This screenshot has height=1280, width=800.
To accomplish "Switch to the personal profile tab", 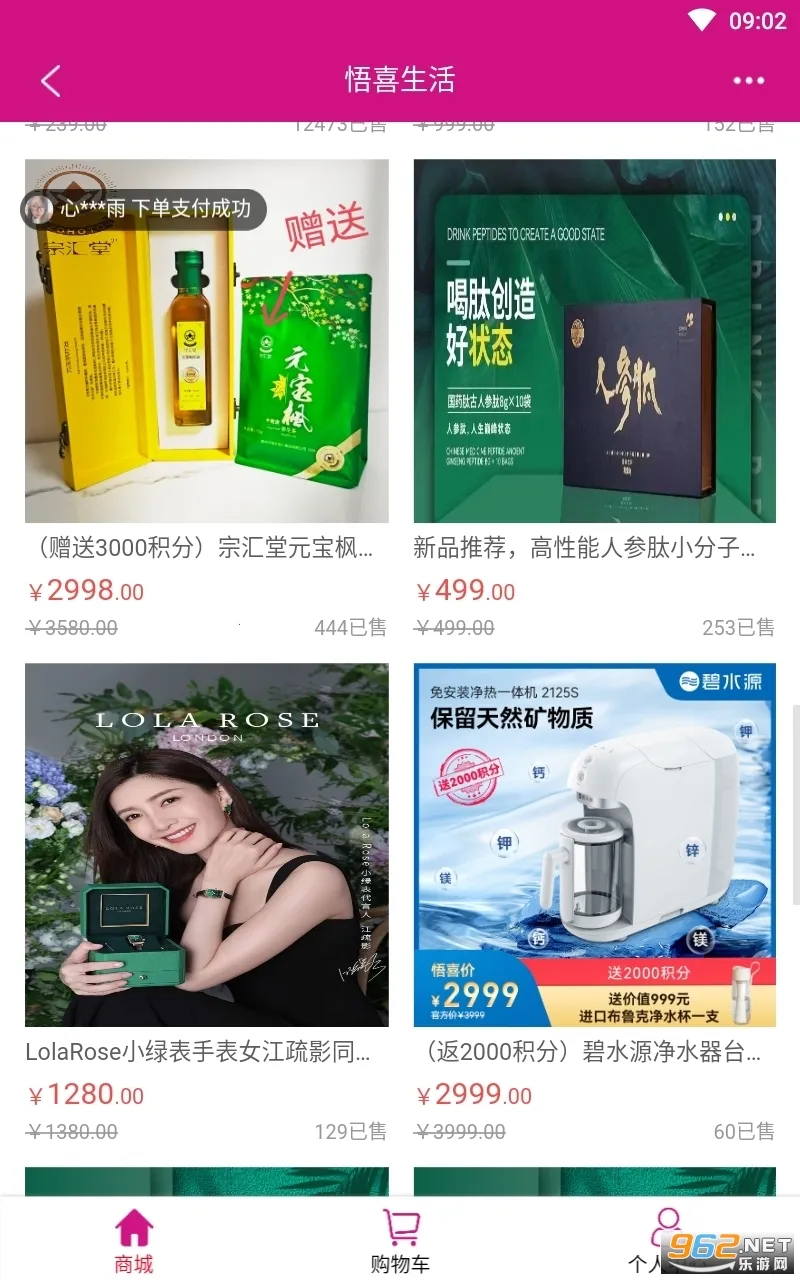I will 662,1241.
